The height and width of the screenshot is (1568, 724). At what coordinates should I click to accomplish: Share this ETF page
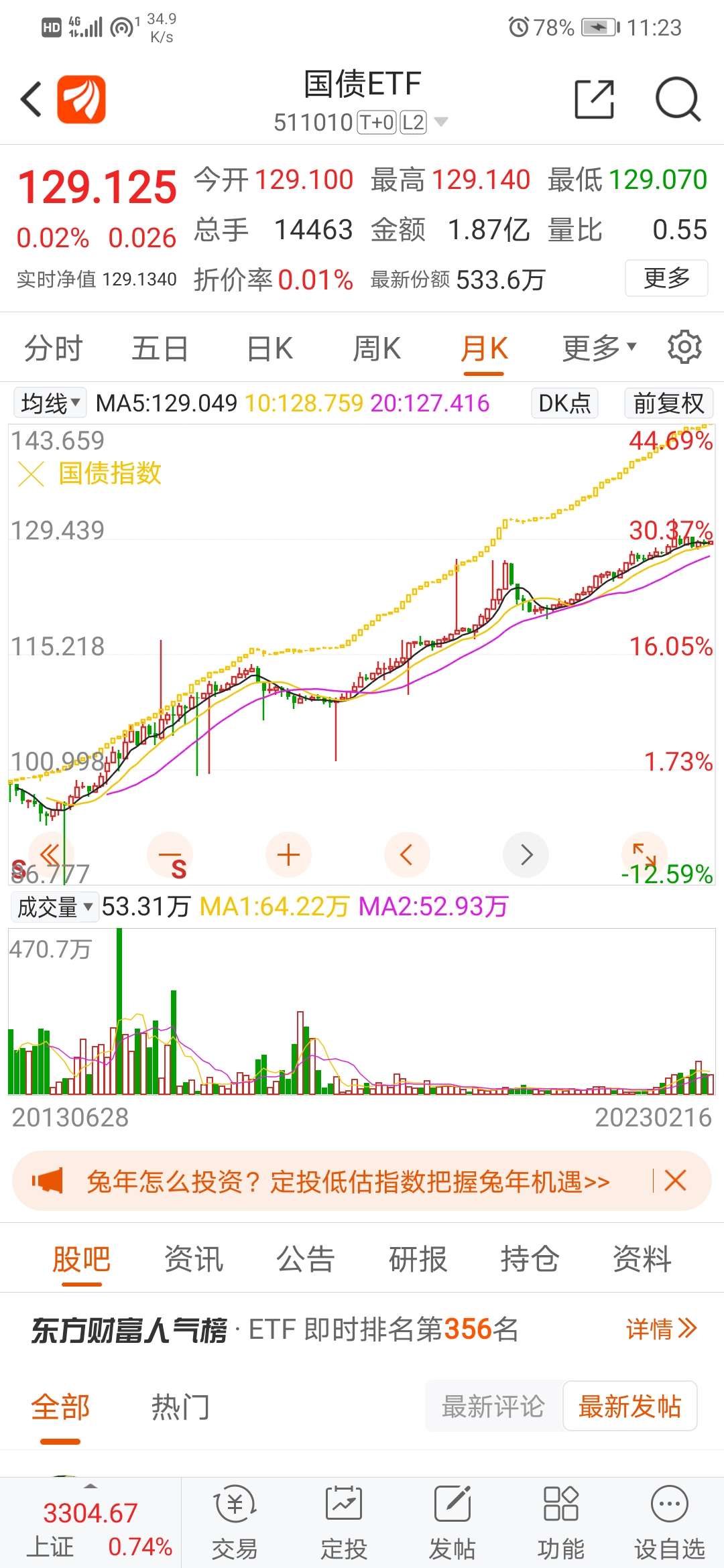click(x=595, y=99)
